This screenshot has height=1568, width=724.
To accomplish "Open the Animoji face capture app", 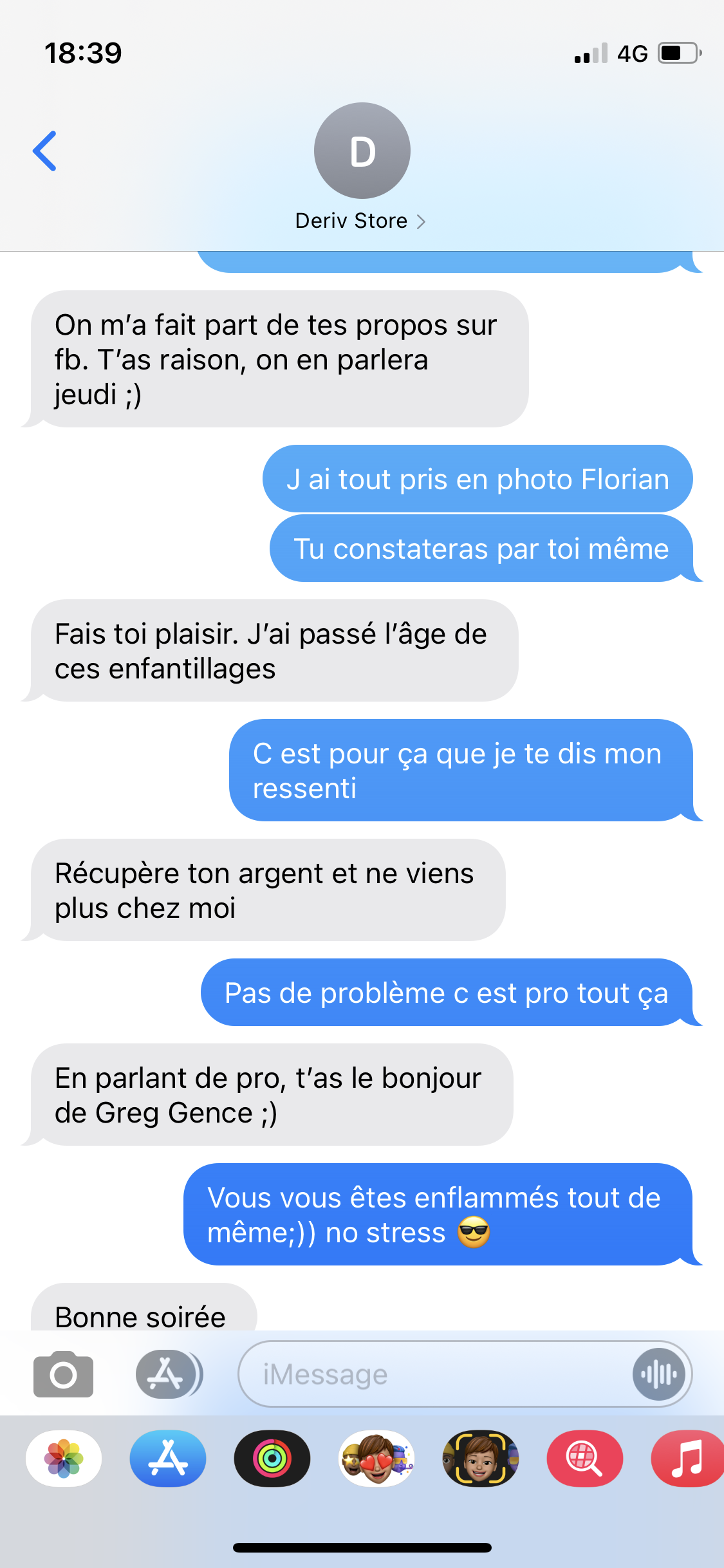I will tap(480, 1459).
